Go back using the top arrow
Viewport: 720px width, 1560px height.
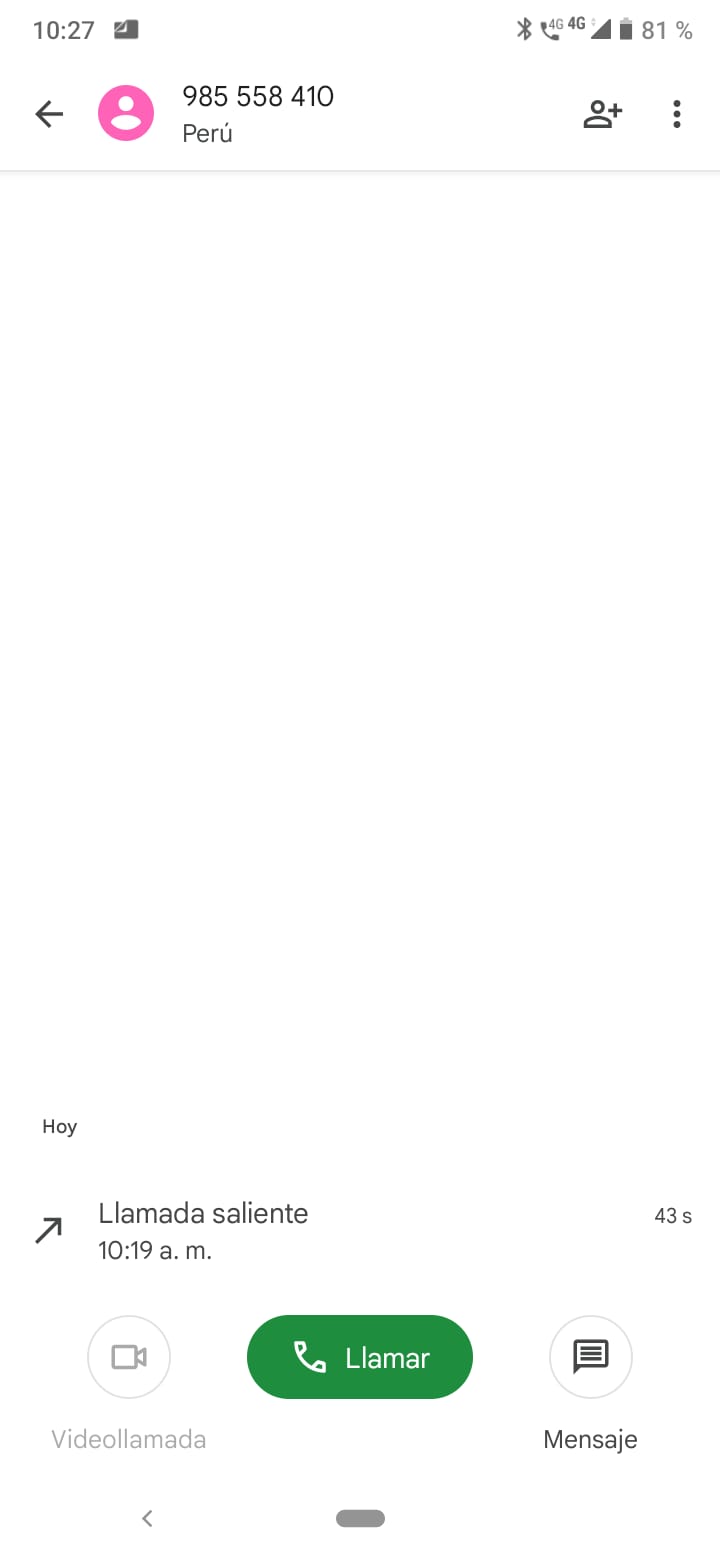[49, 114]
